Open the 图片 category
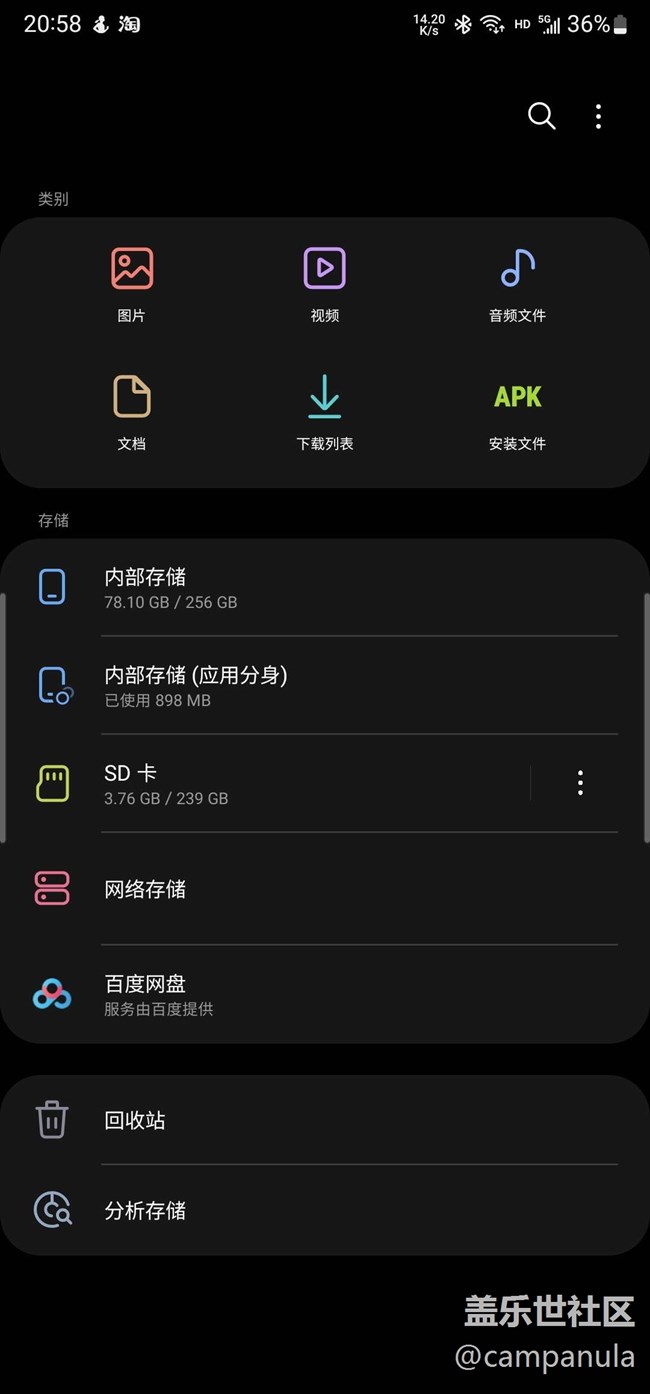This screenshot has width=650, height=1394. tap(132, 285)
